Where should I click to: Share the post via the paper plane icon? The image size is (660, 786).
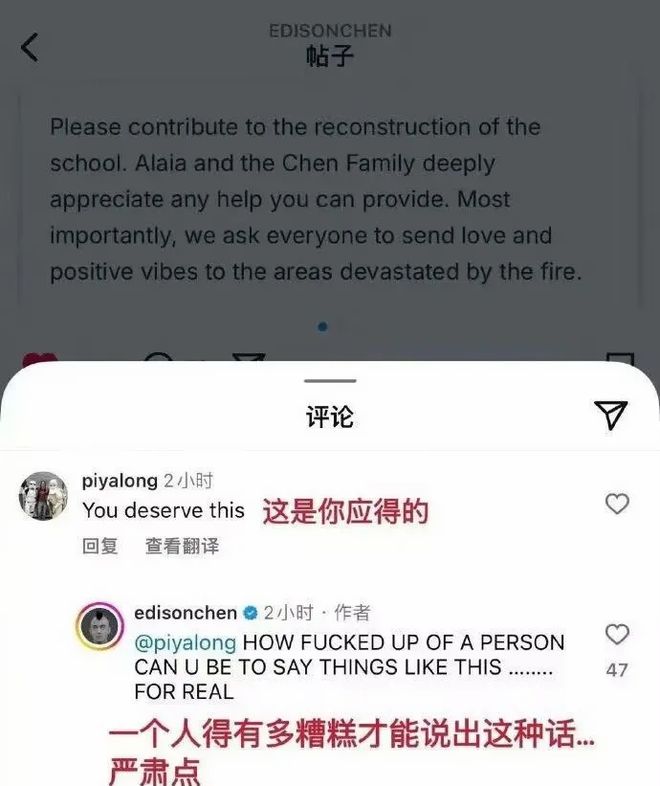tap(610, 414)
